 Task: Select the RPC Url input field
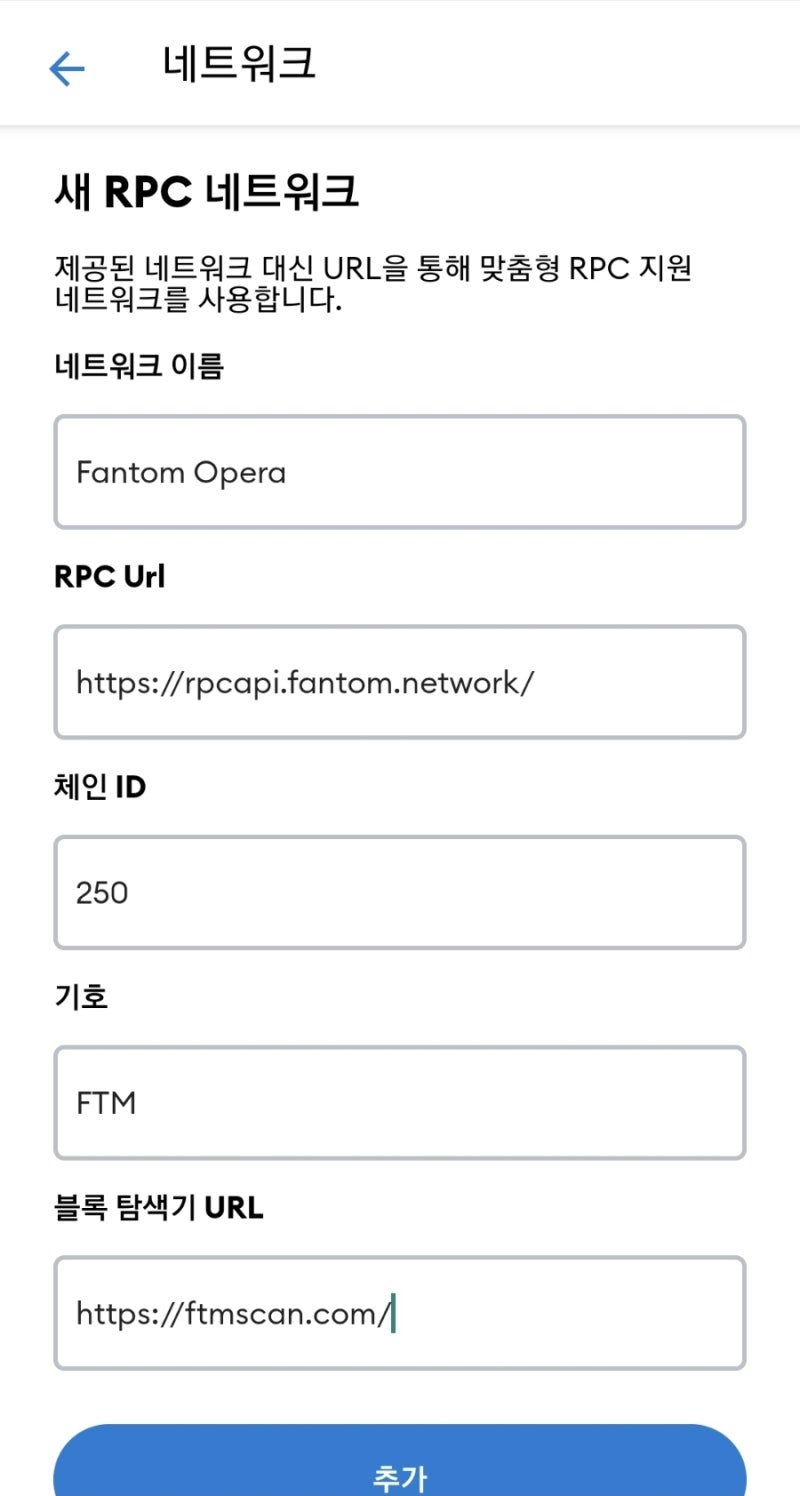tap(400, 681)
